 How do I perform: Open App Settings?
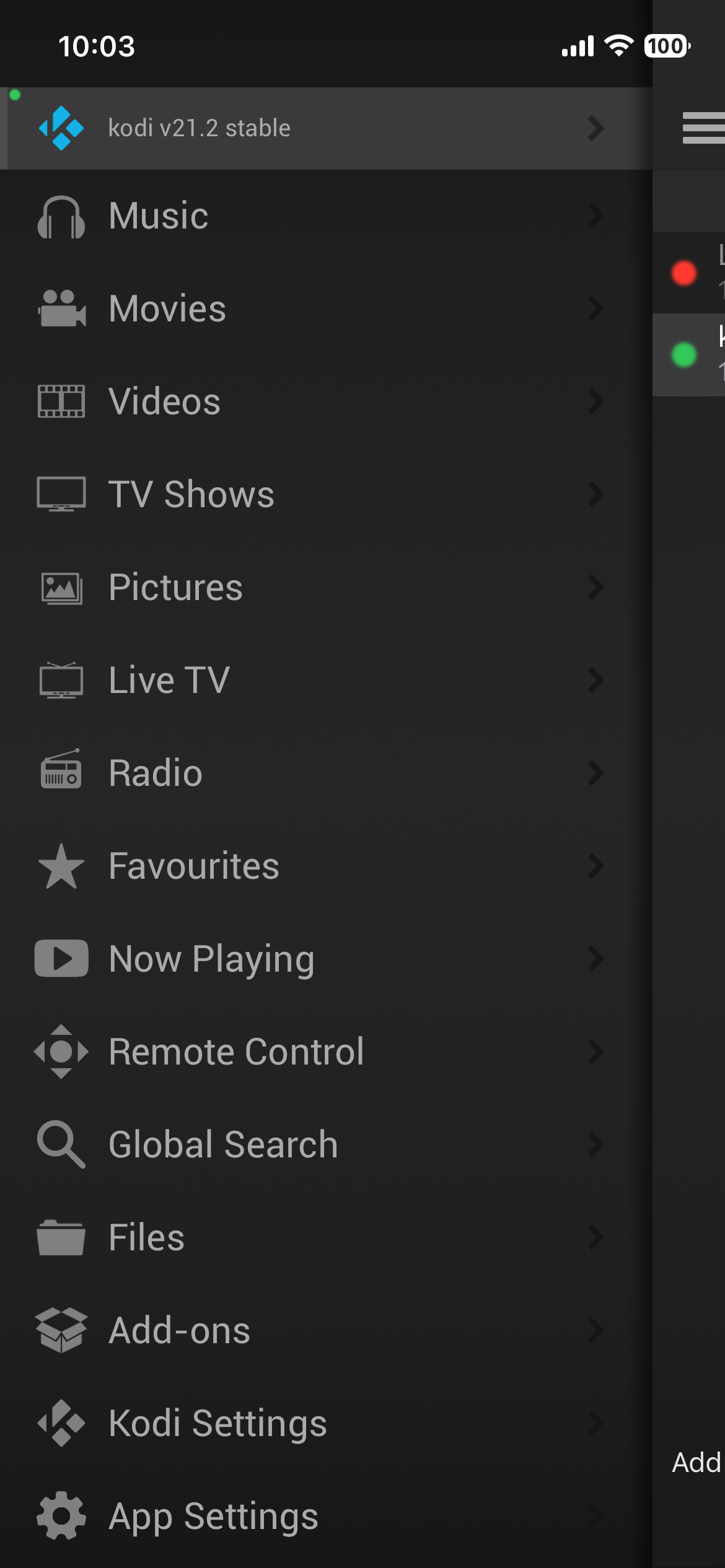click(x=322, y=1516)
